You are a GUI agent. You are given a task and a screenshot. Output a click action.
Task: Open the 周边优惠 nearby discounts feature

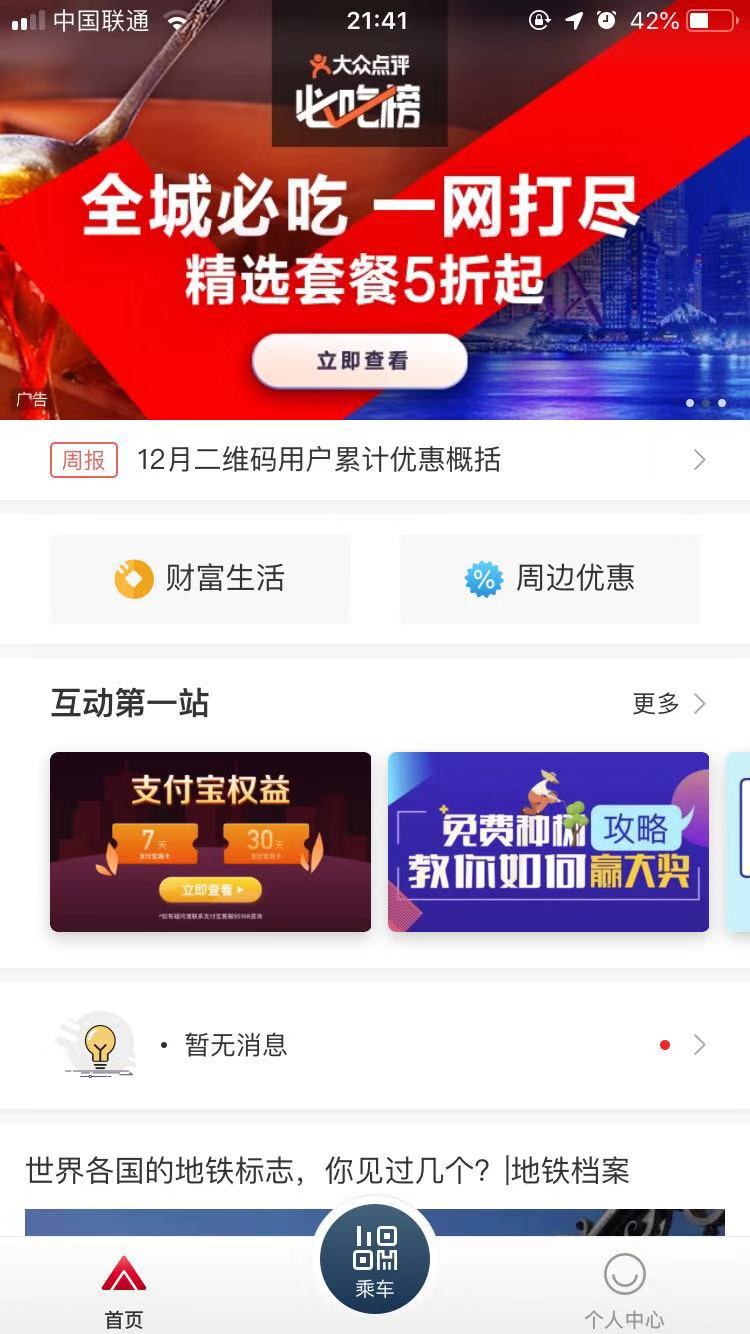click(x=549, y=578)
